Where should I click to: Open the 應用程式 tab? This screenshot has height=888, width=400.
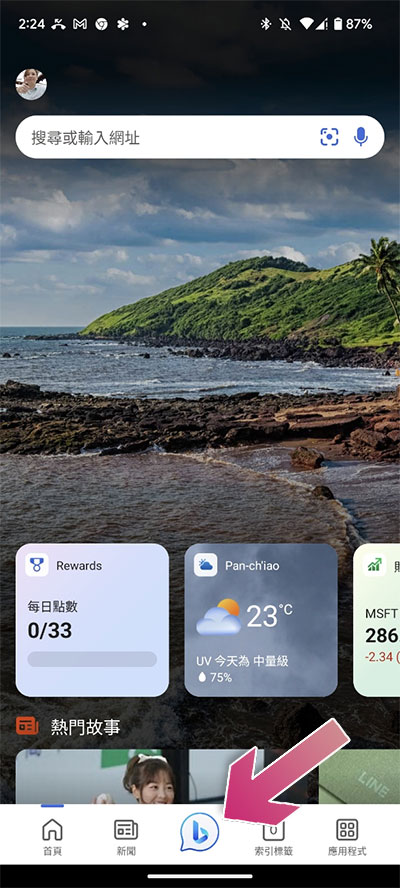347,837
